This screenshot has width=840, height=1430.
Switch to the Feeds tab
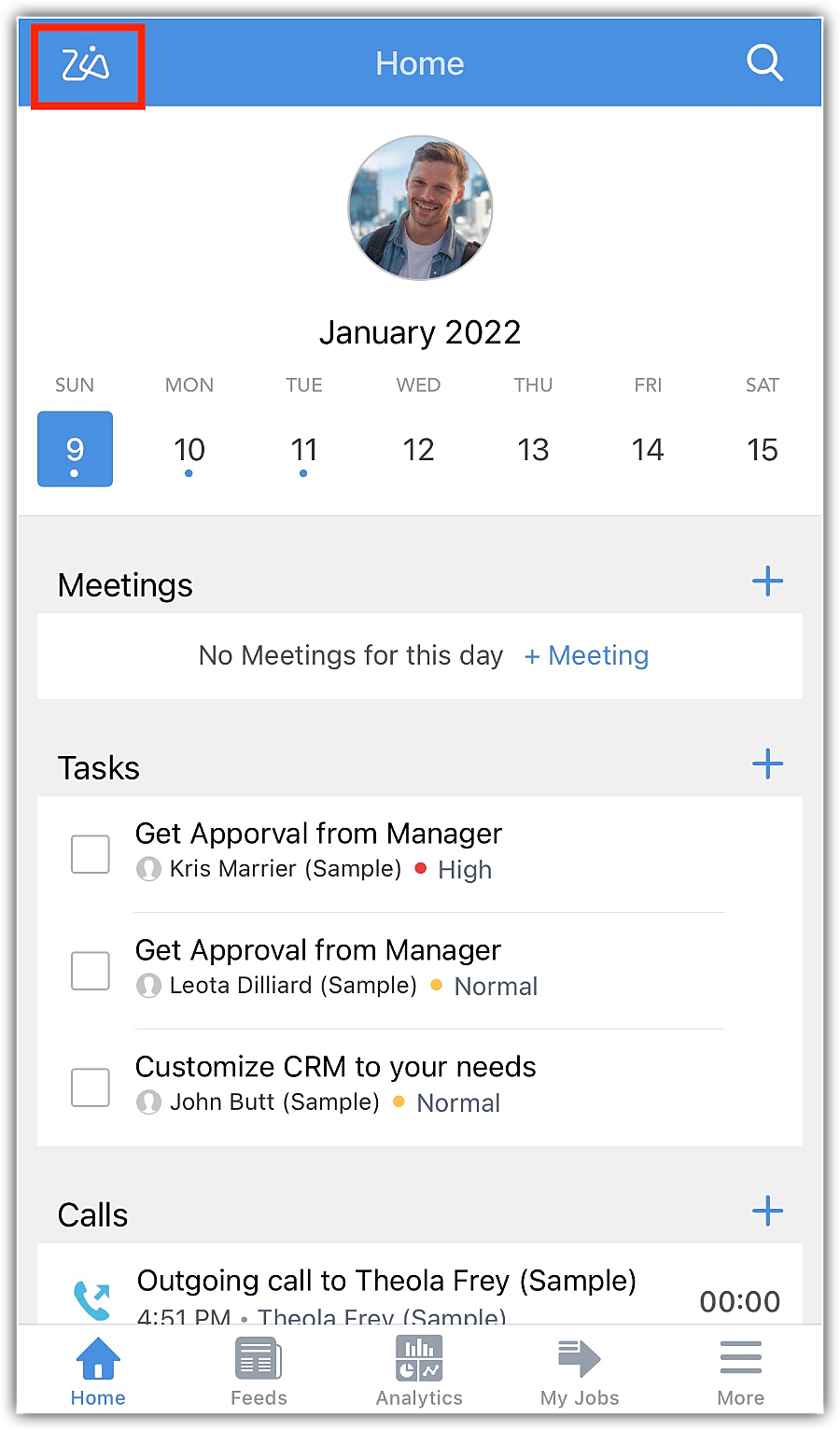(x=259, y=1370)
